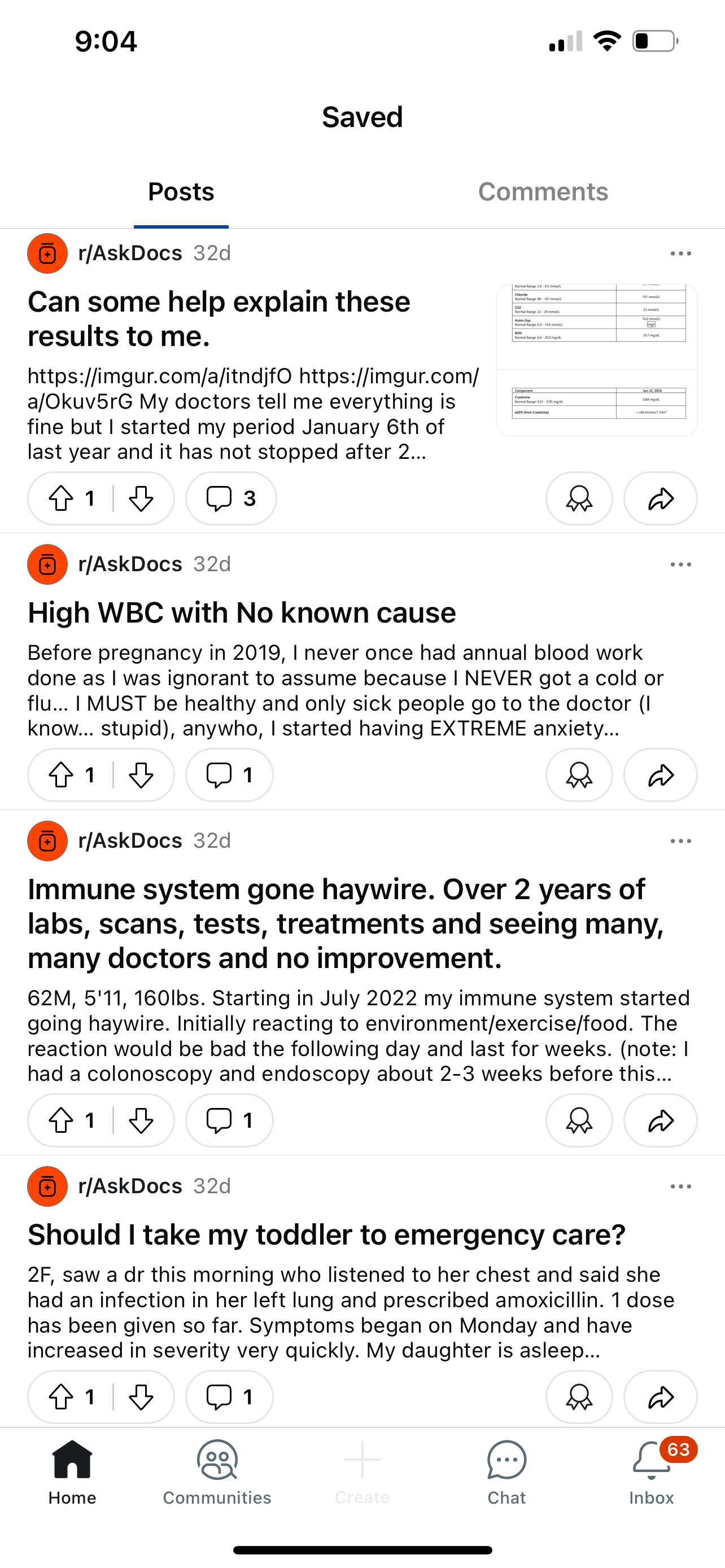Share the toddler emergency care post
The width and height of the screenshot is (725, 1568).
pos(661,1397)
